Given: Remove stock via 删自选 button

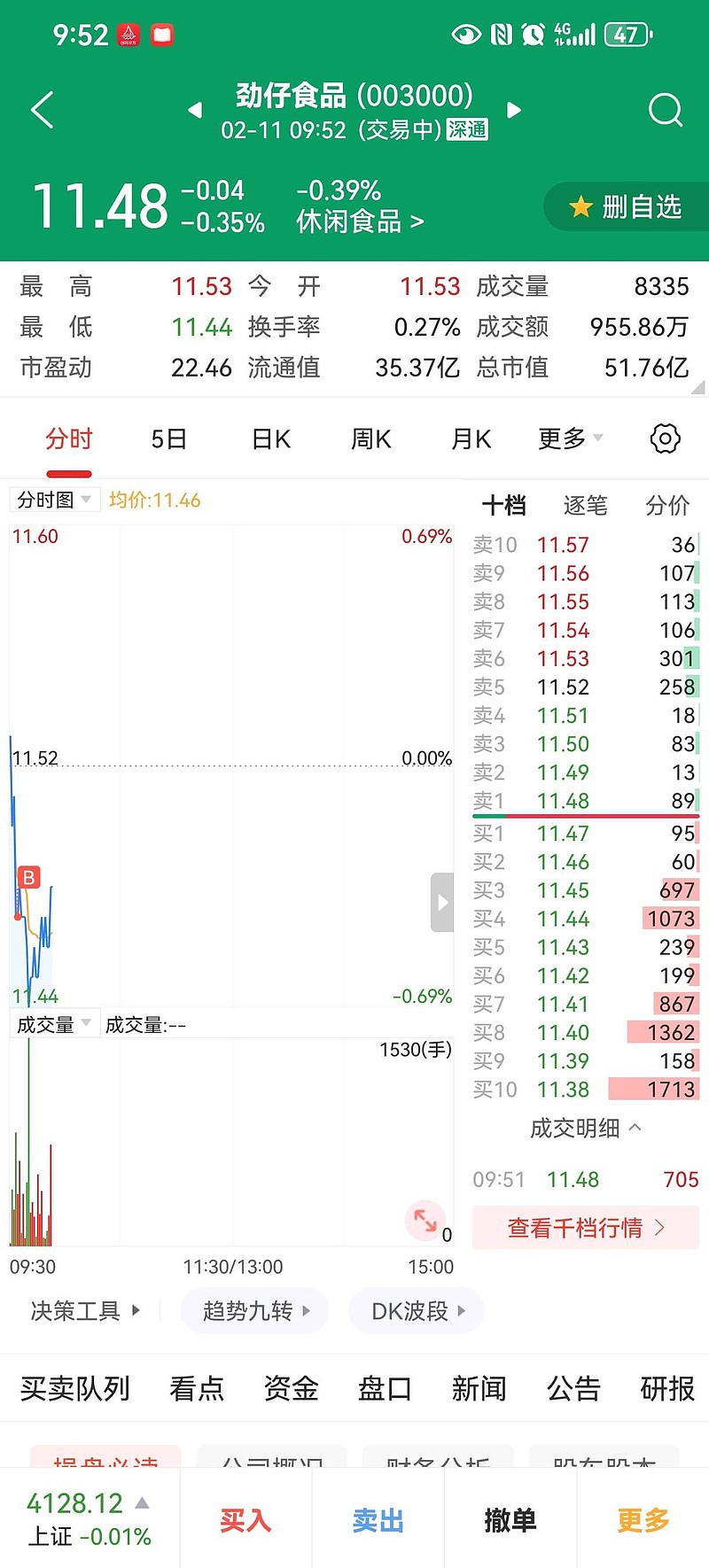Looking at the screenshot, I should [x=627, y=207].
